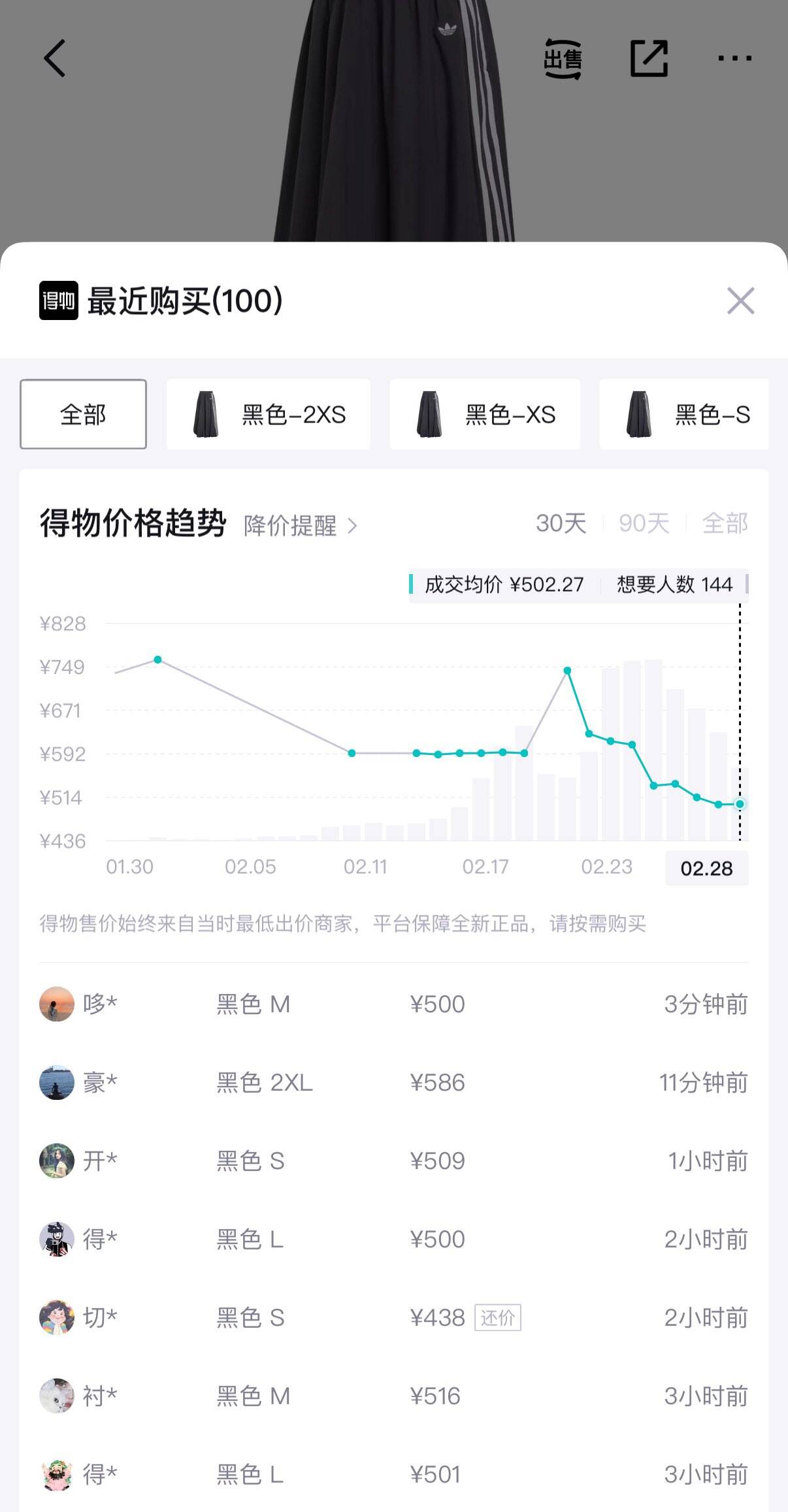The image size is (788, 1512).
Task: Select the 全部 size filter chip
Action: (83, 415)
